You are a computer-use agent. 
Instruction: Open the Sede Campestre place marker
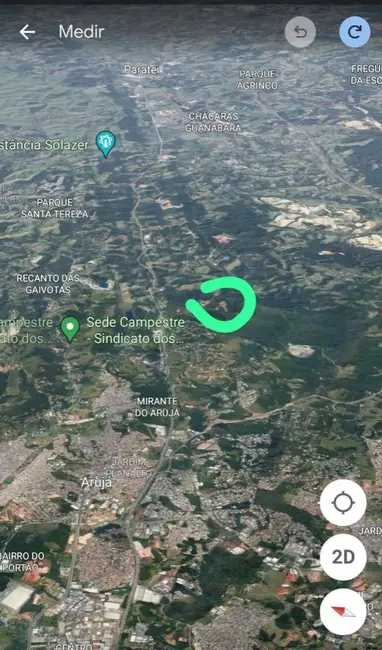pyautogui.click(x=70, y=329)
